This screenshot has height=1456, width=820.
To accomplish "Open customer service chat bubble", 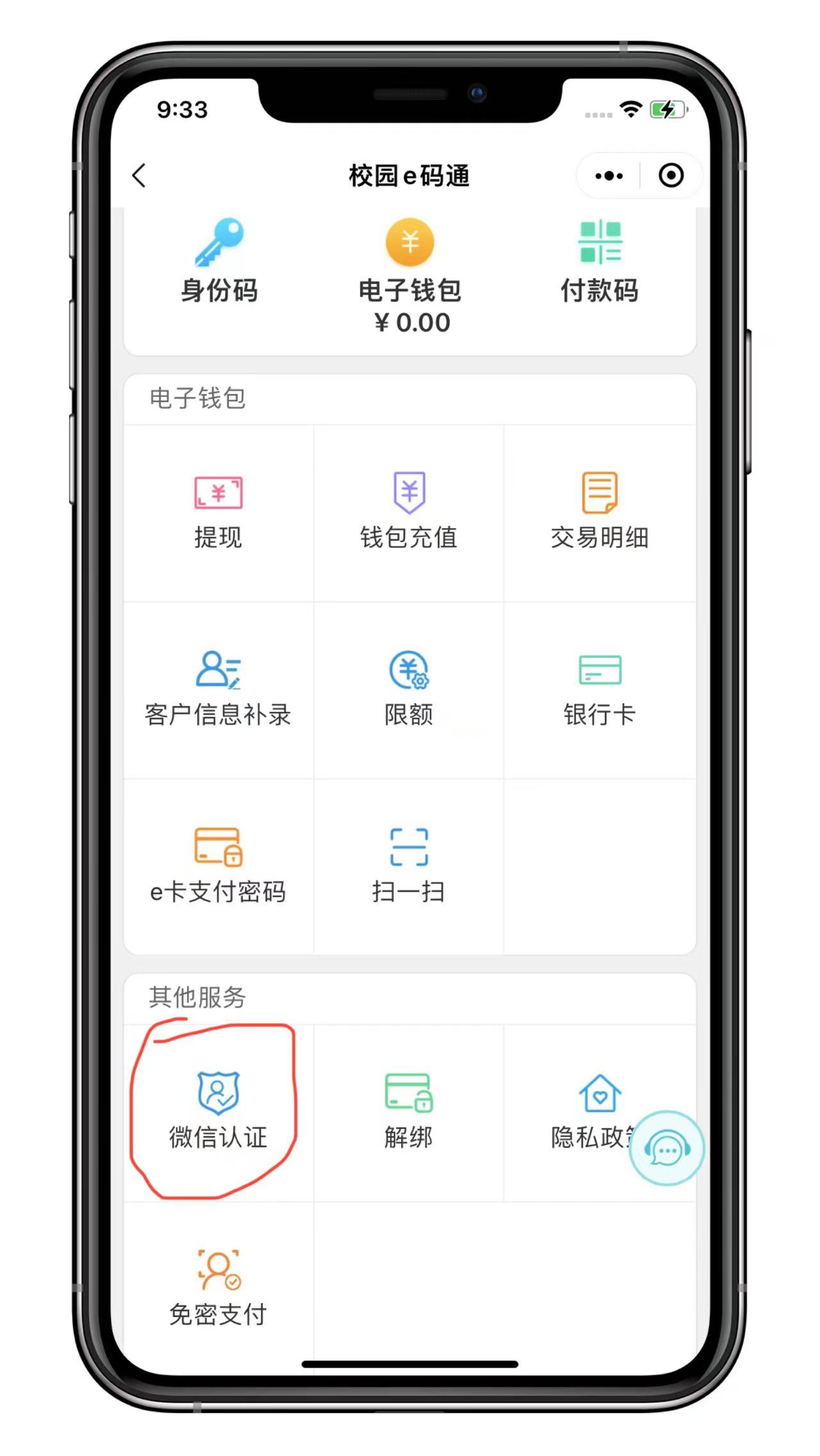I will point(667,1149).
